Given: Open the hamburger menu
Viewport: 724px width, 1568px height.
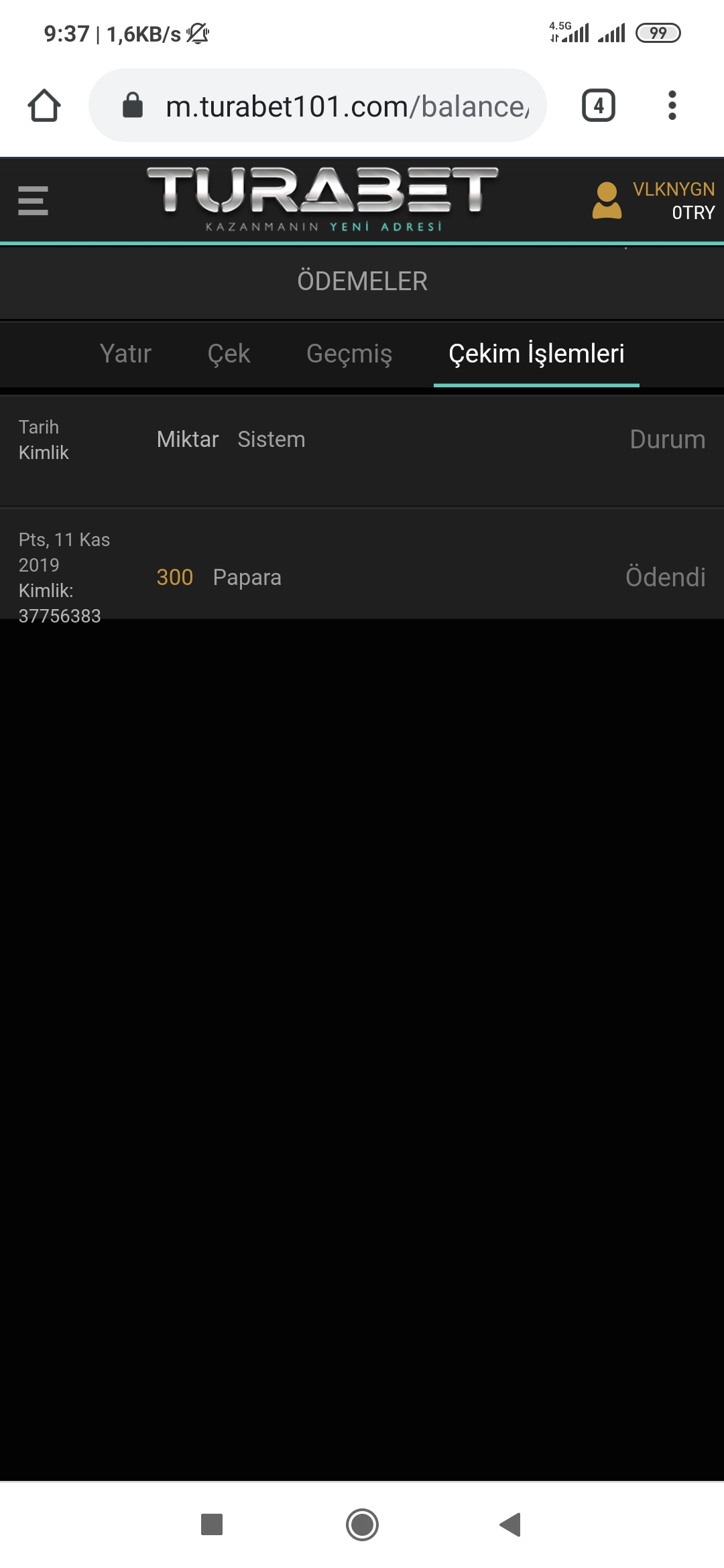Looking at the screenshot, I should click(x=33, y=200).
